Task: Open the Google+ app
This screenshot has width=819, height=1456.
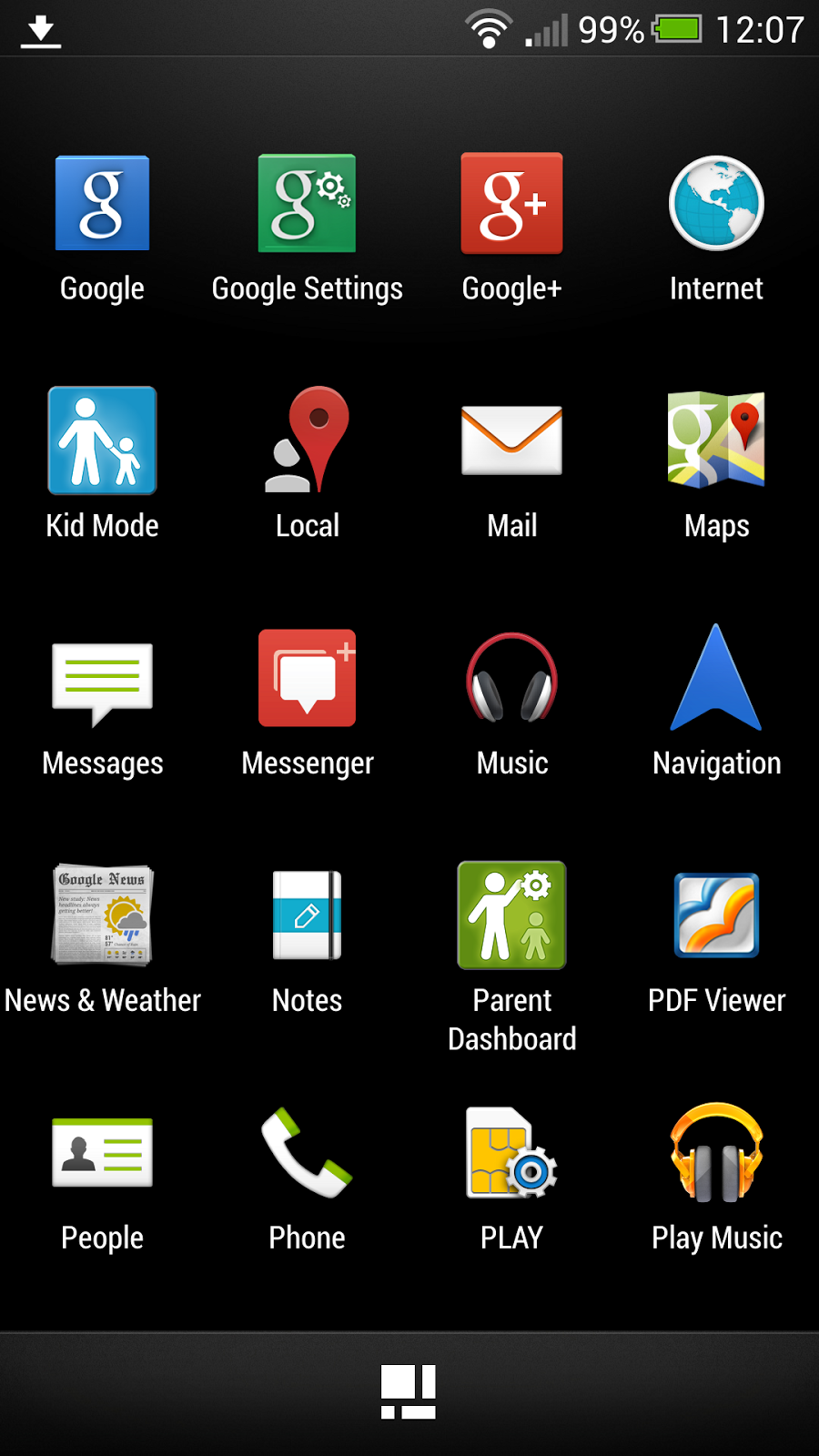Action: point(511,204)
